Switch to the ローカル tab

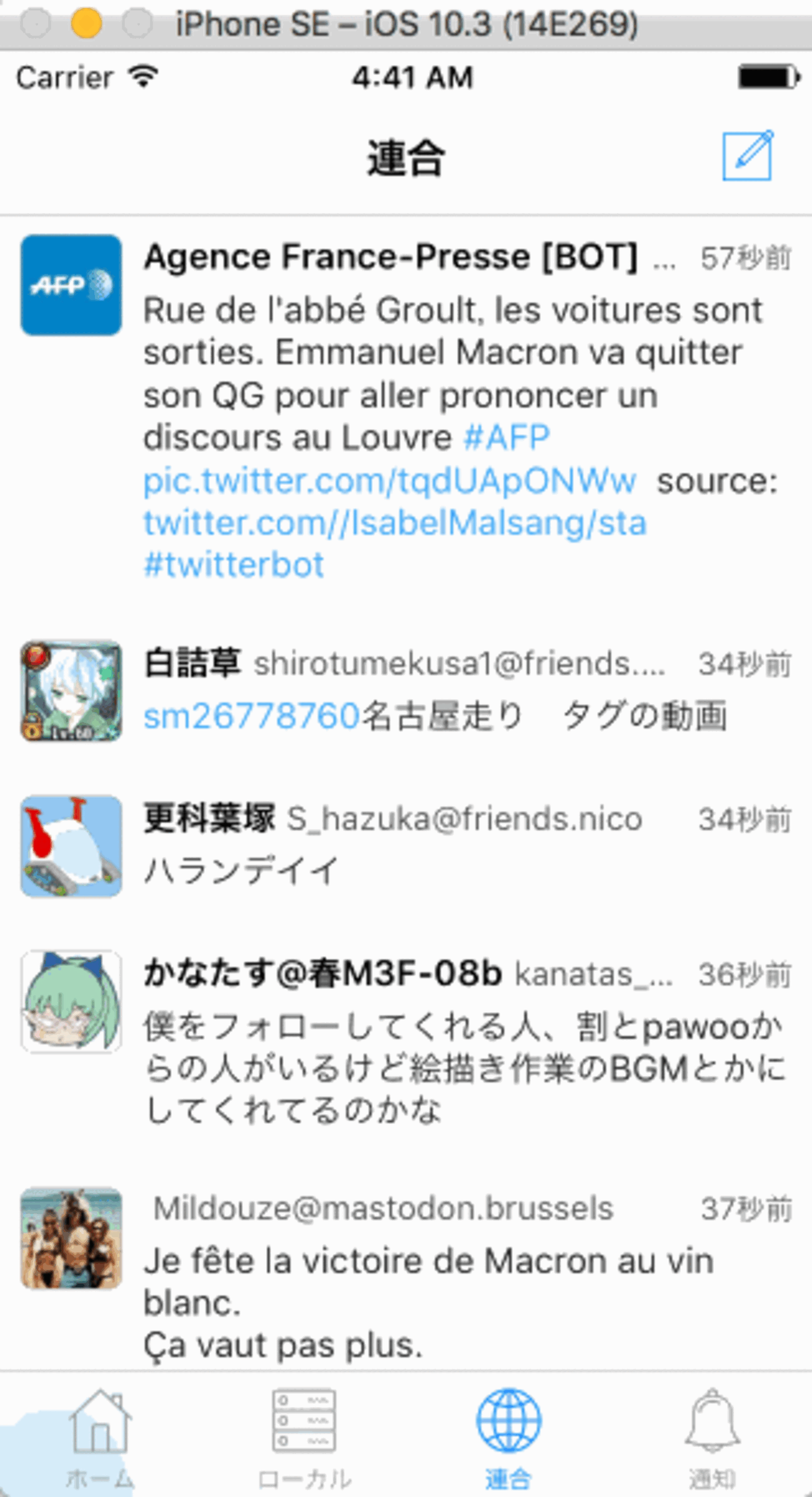click(304, 1438)
